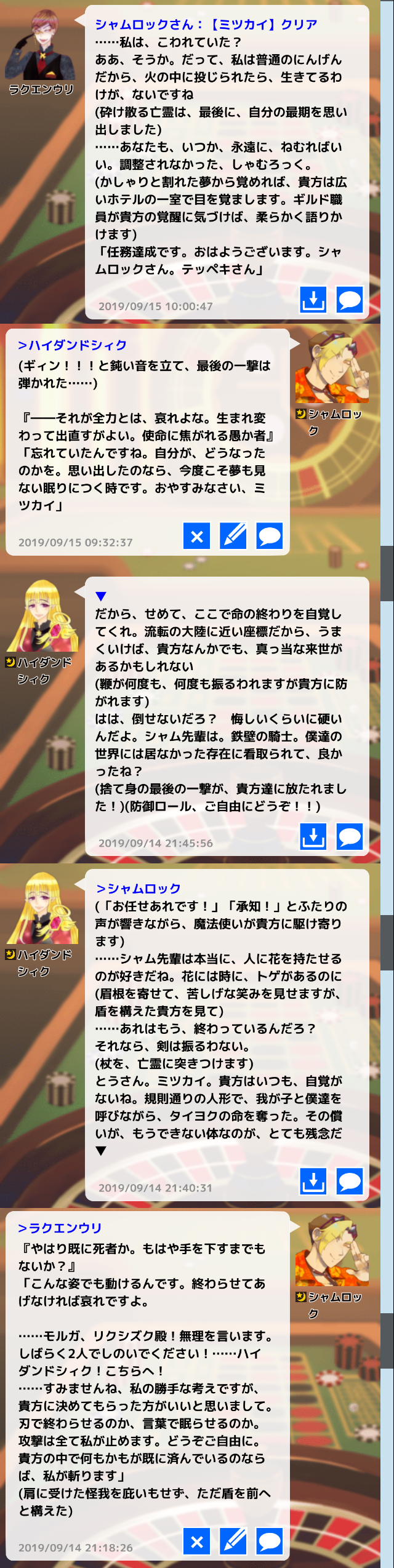Download the 10:00:47 ラクエンウリ message
Screen dimensions: 394x1568
tap(313, 300)
